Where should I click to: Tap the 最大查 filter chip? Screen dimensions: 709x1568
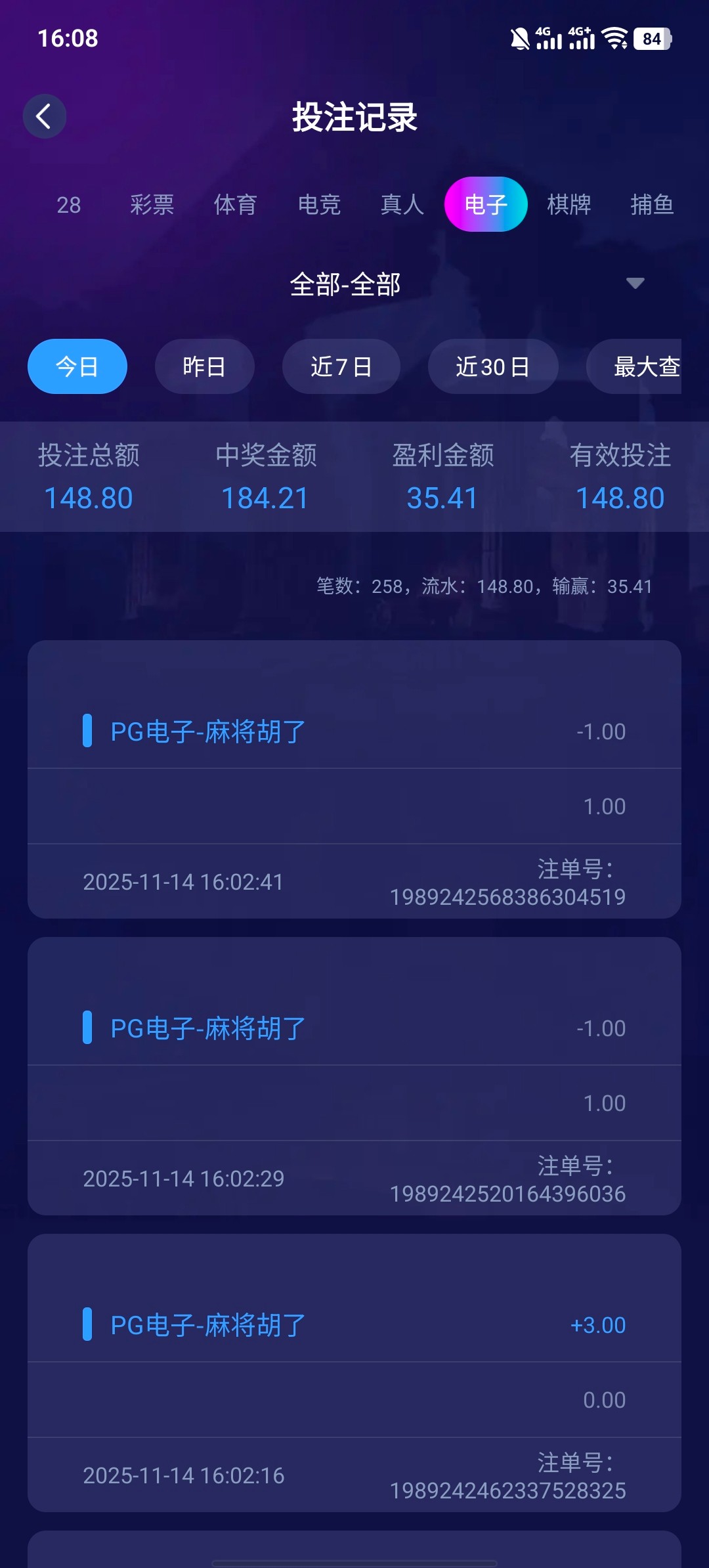click(640, 366)
